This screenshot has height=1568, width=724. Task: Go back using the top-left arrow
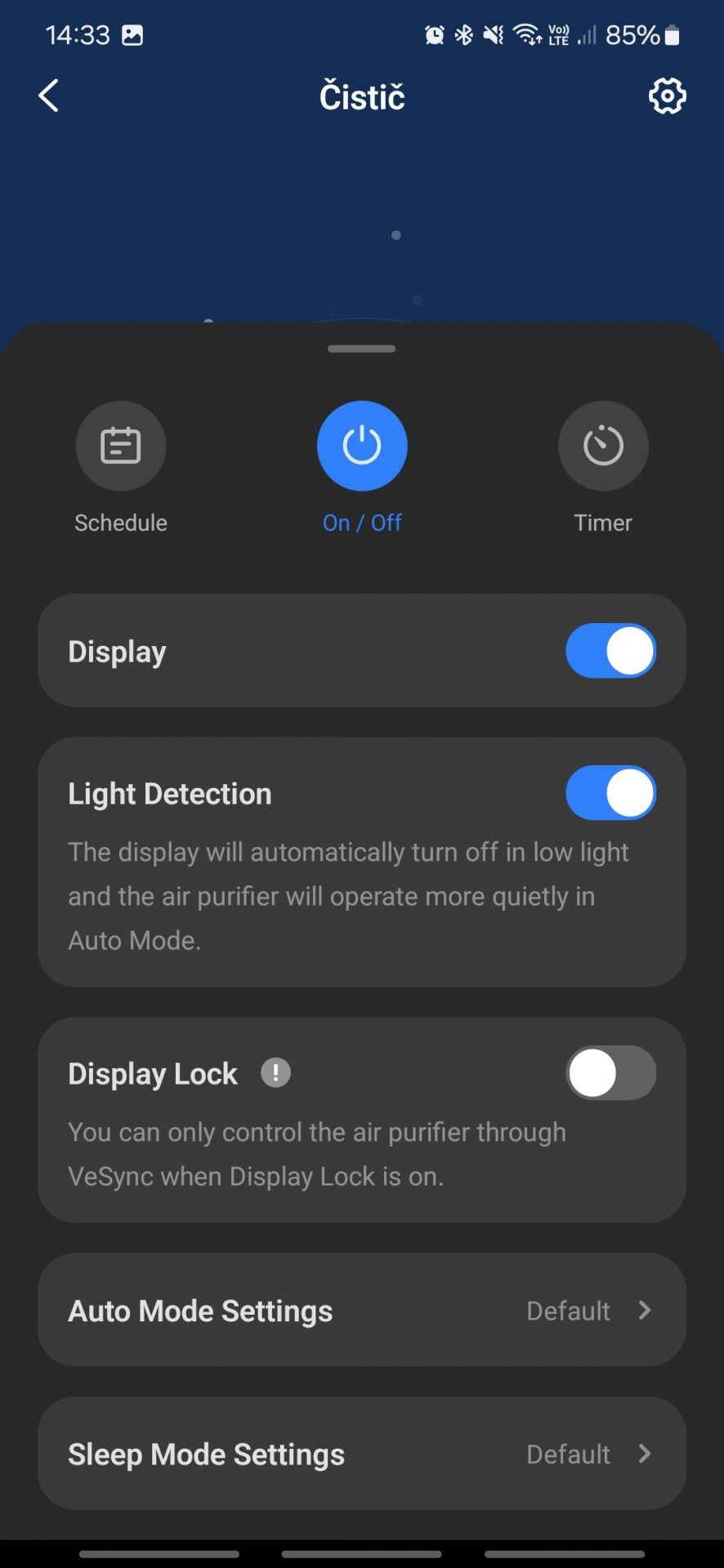tap(49, 96)
